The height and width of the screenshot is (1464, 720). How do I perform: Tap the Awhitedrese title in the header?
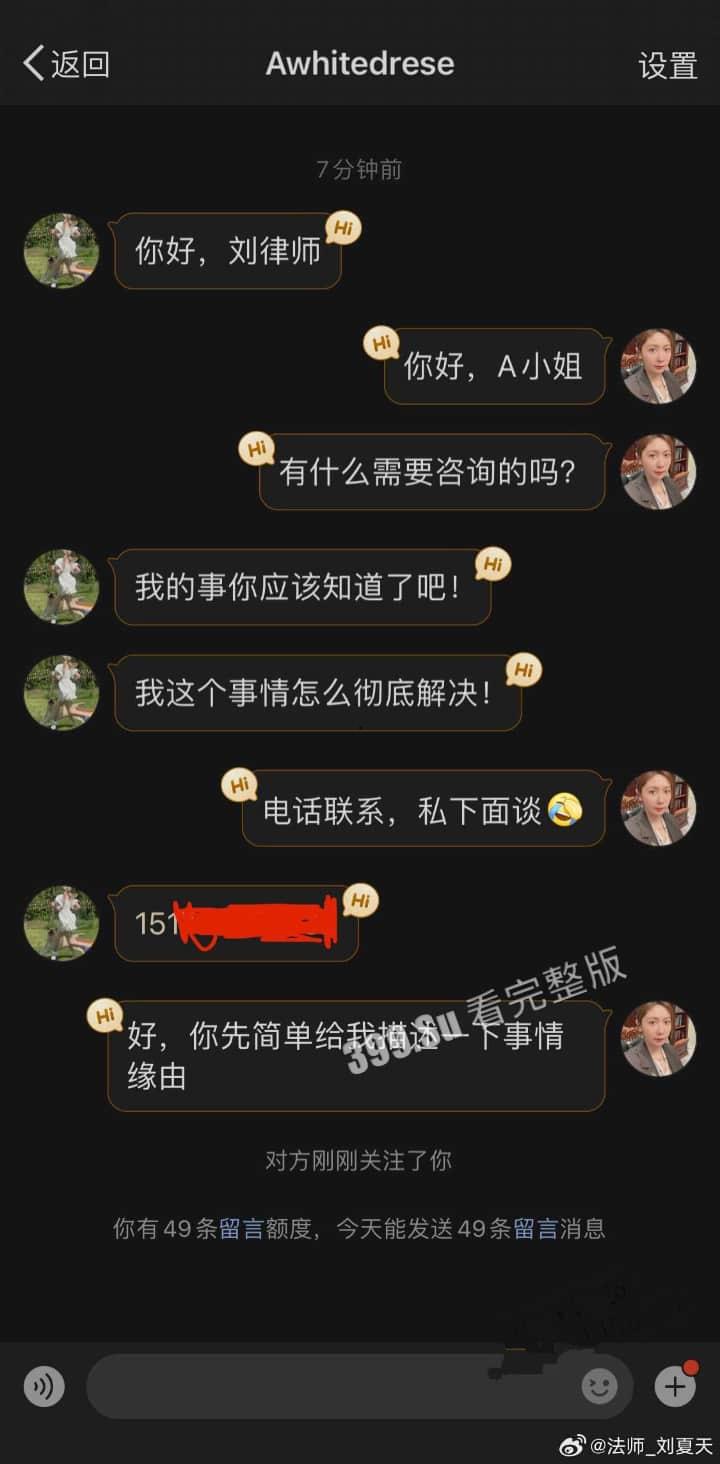(x=360, y=63)
